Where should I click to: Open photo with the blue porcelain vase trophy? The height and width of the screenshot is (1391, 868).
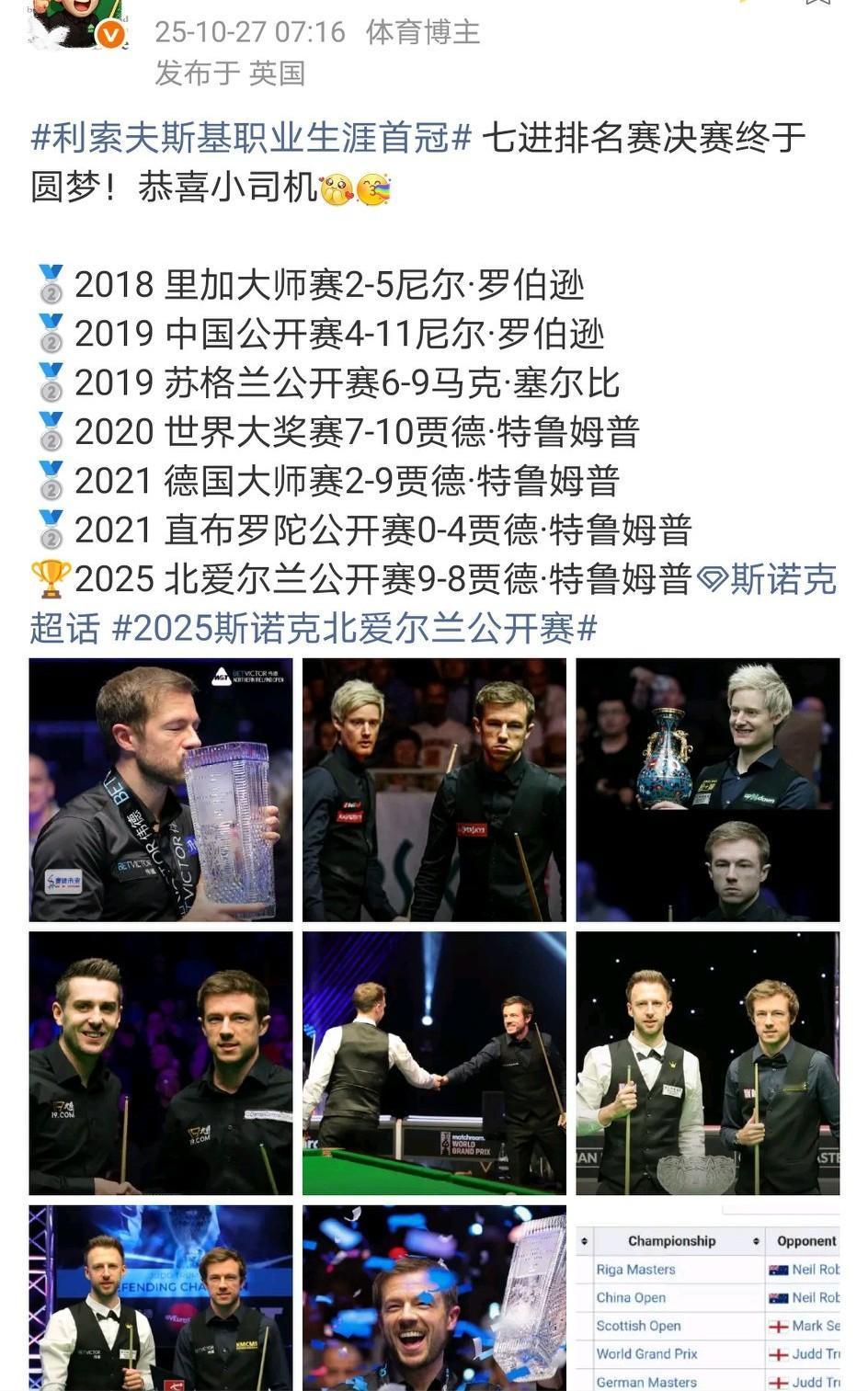(x=707, y=790)
